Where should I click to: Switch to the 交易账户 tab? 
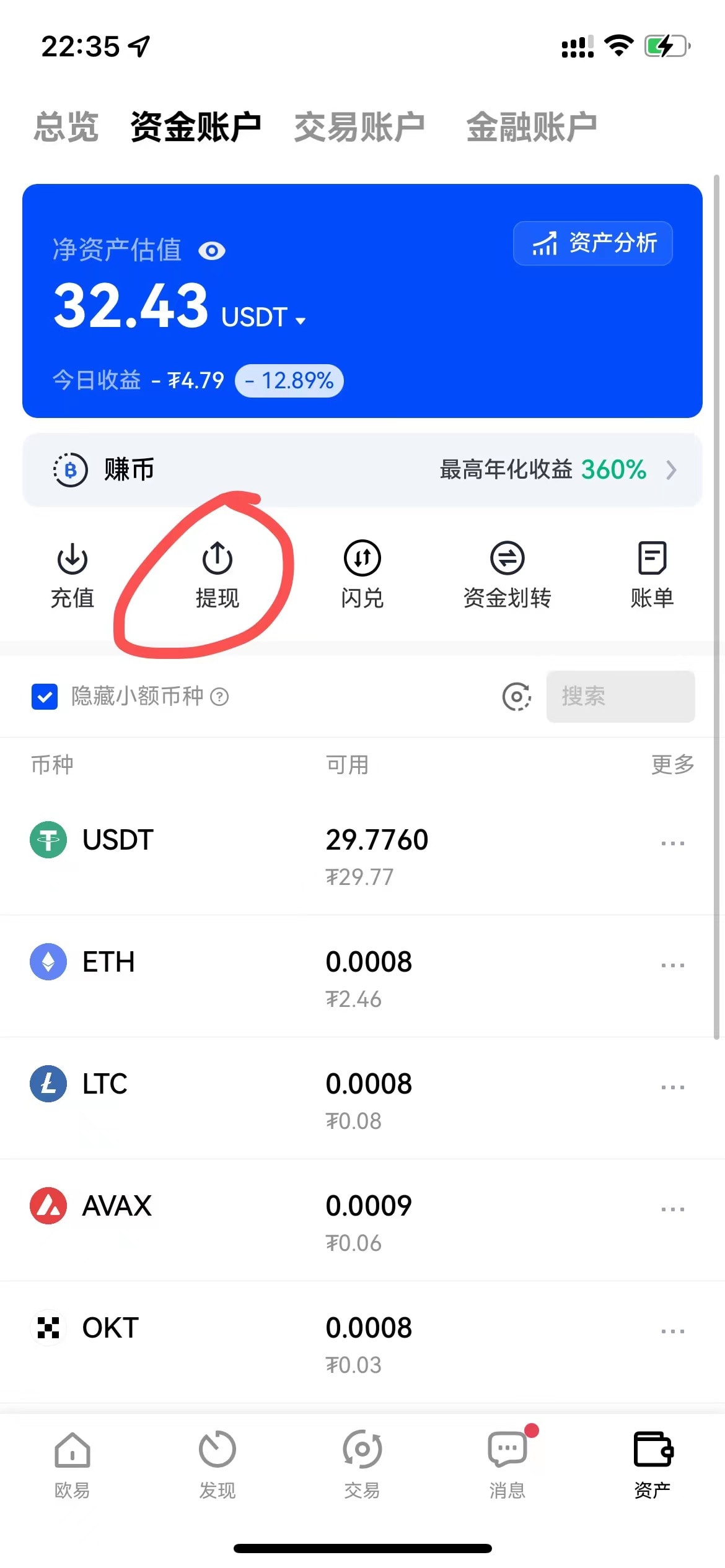pos(359,127)
